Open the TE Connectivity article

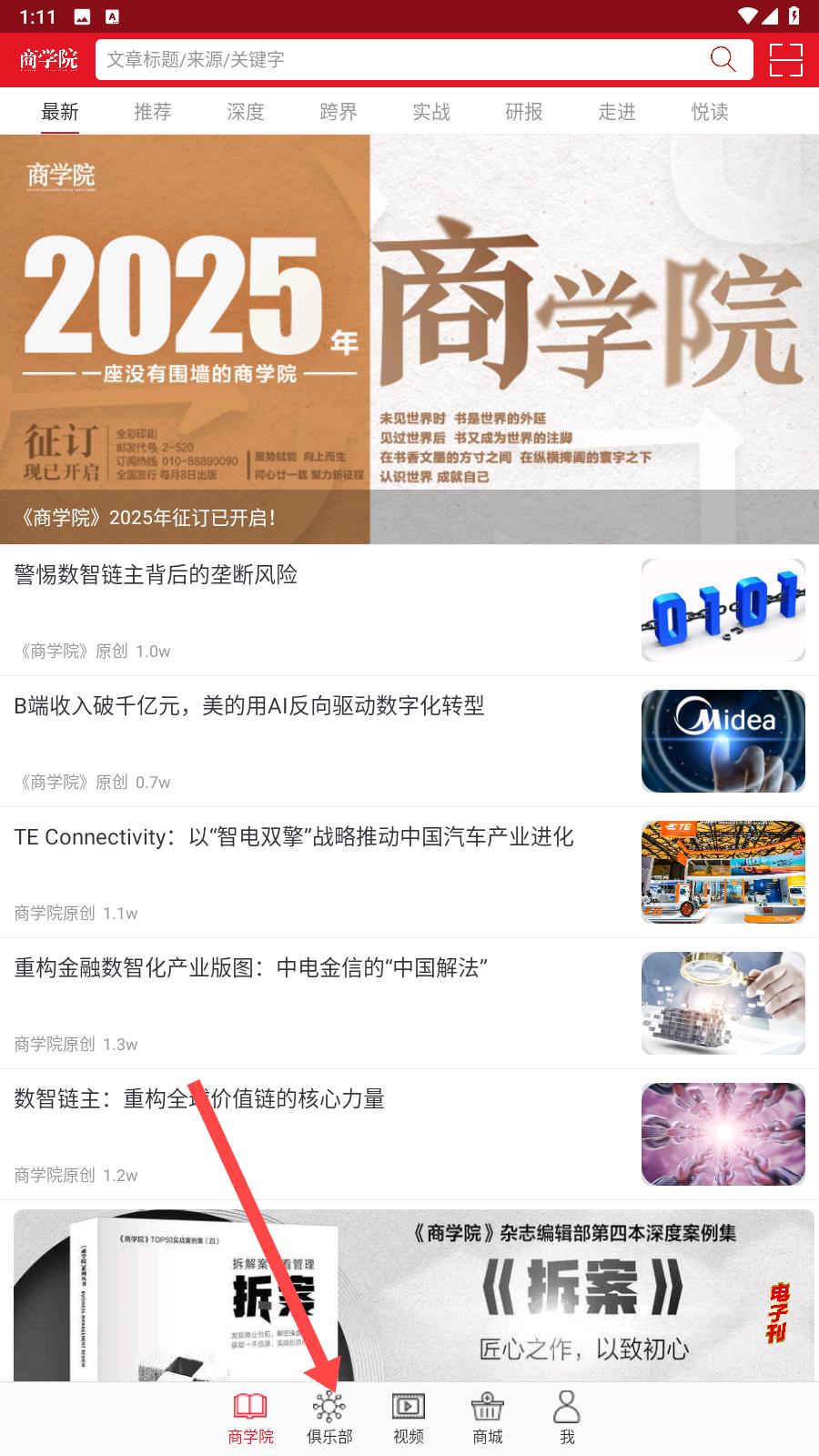(x=409, y=873)
